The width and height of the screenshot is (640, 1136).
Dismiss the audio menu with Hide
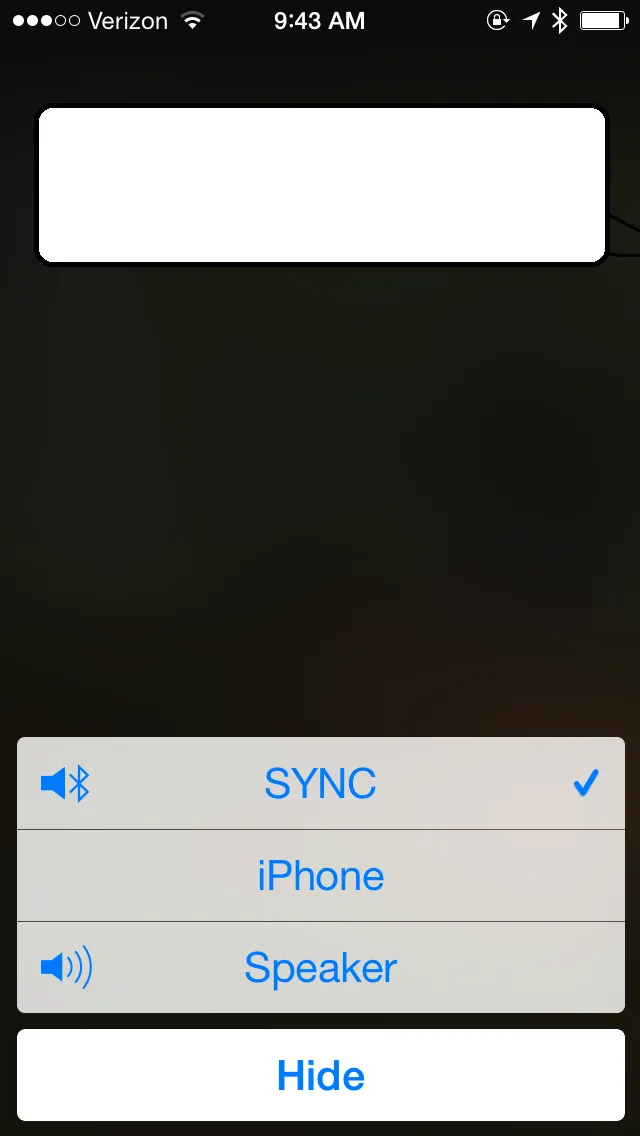320,1075
